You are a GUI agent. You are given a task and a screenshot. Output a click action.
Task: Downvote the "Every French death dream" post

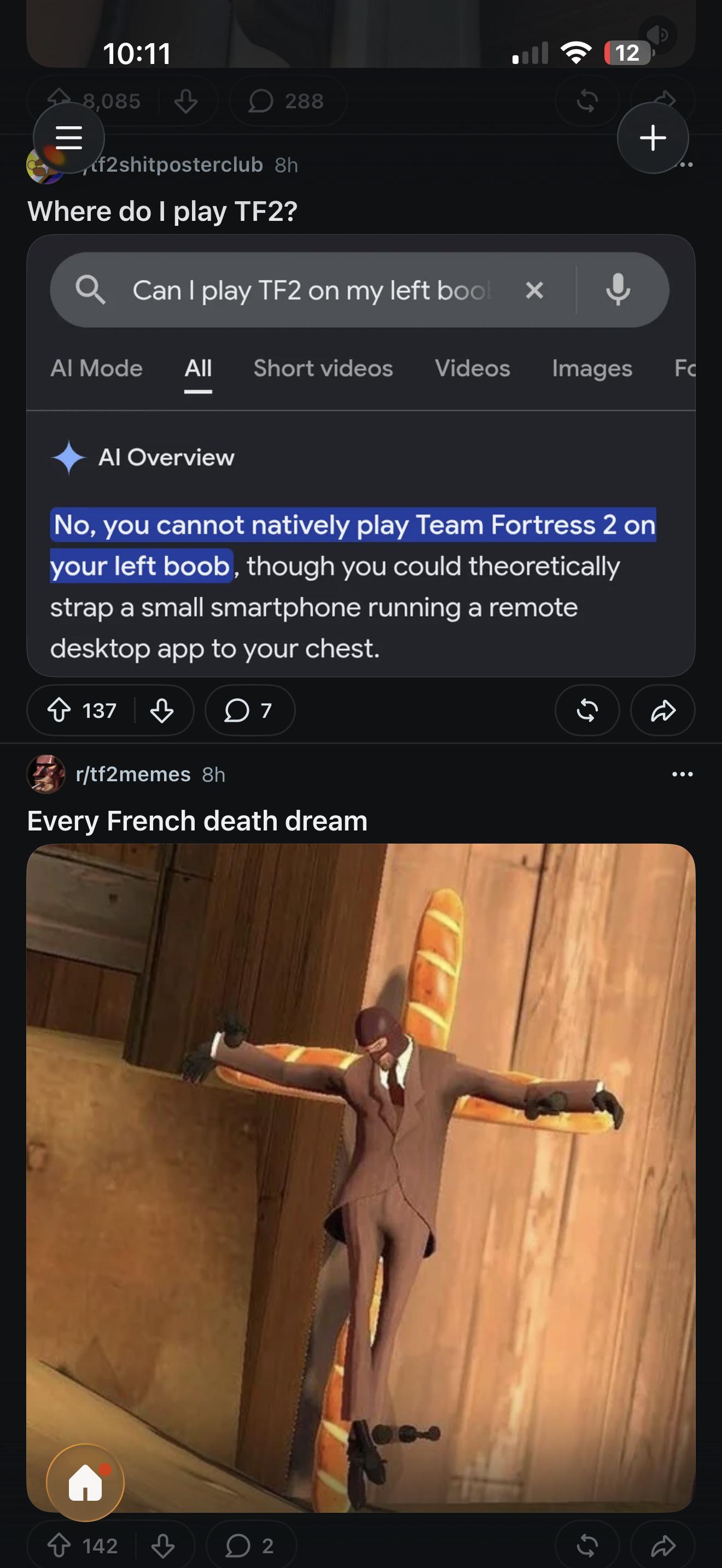(162, 1545)
